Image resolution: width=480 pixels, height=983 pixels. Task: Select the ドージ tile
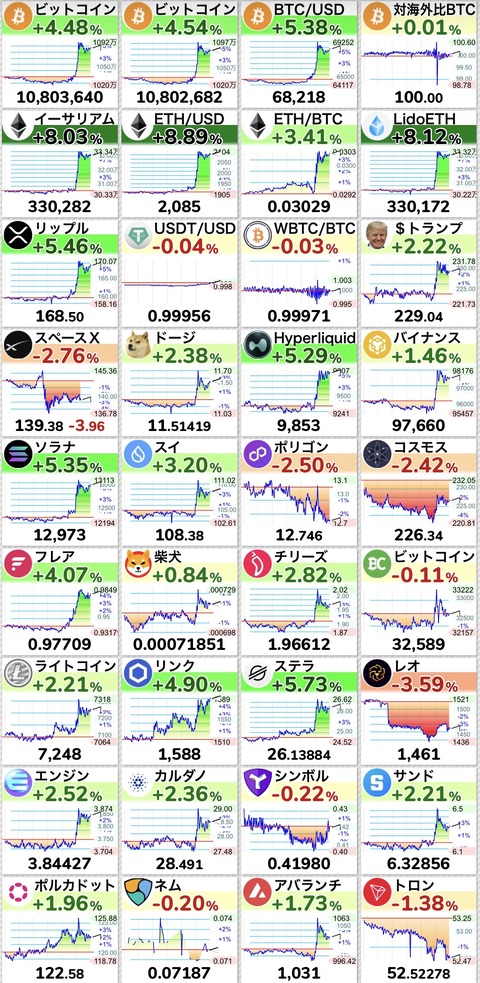180,381
